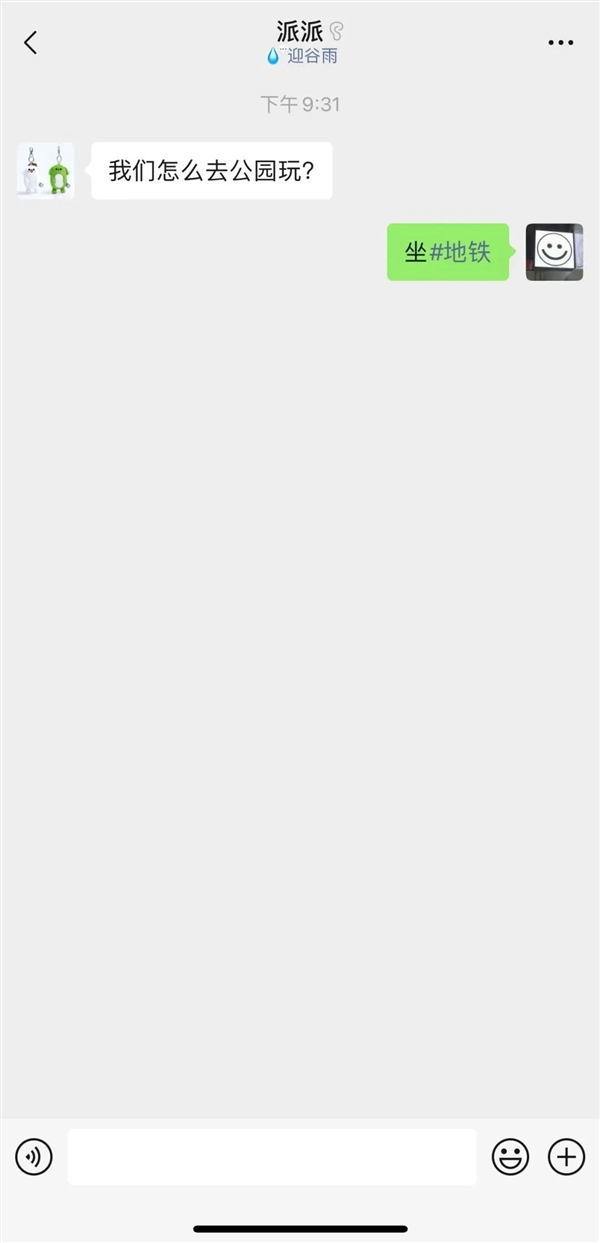The height and width of the screenshot is (1243, 600).
Task: Focus the message text field
Action: (271, 1157)
